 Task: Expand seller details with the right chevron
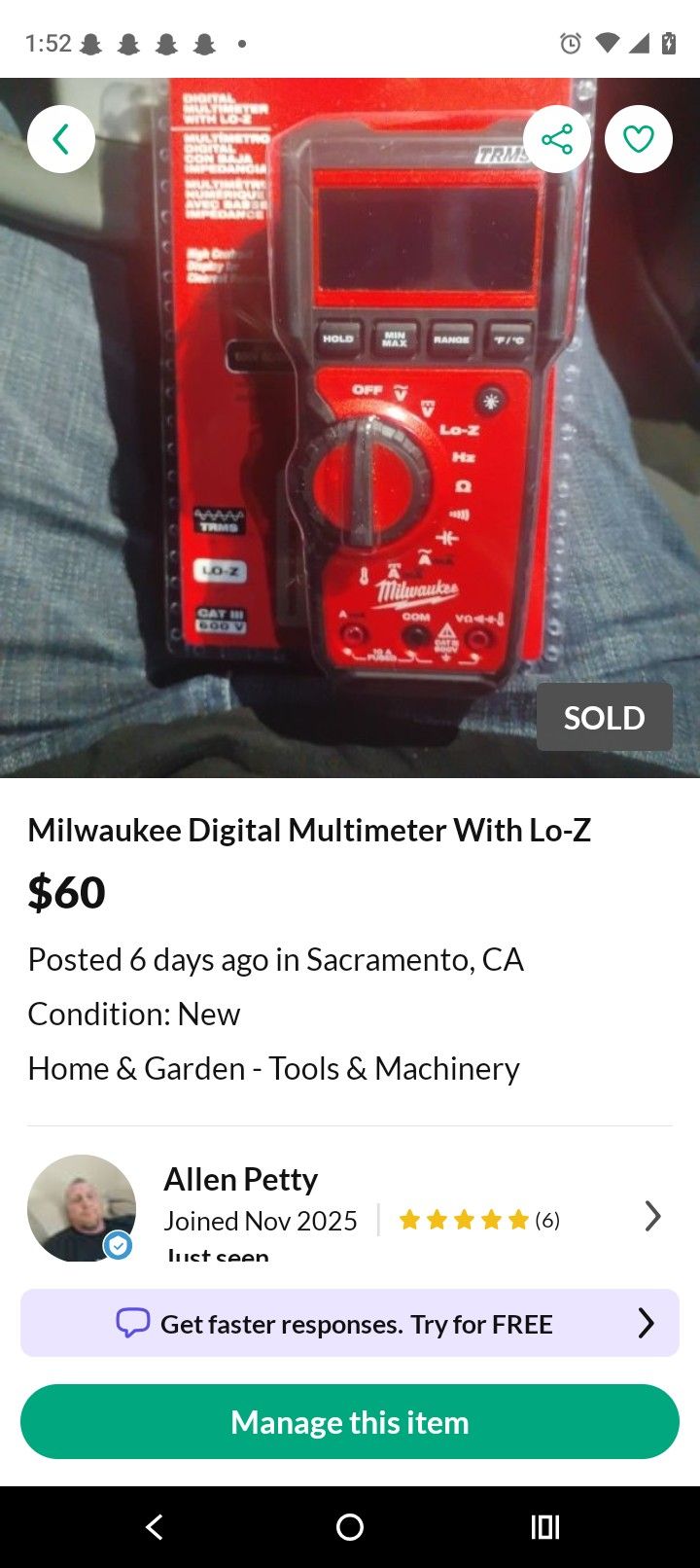652,1216
